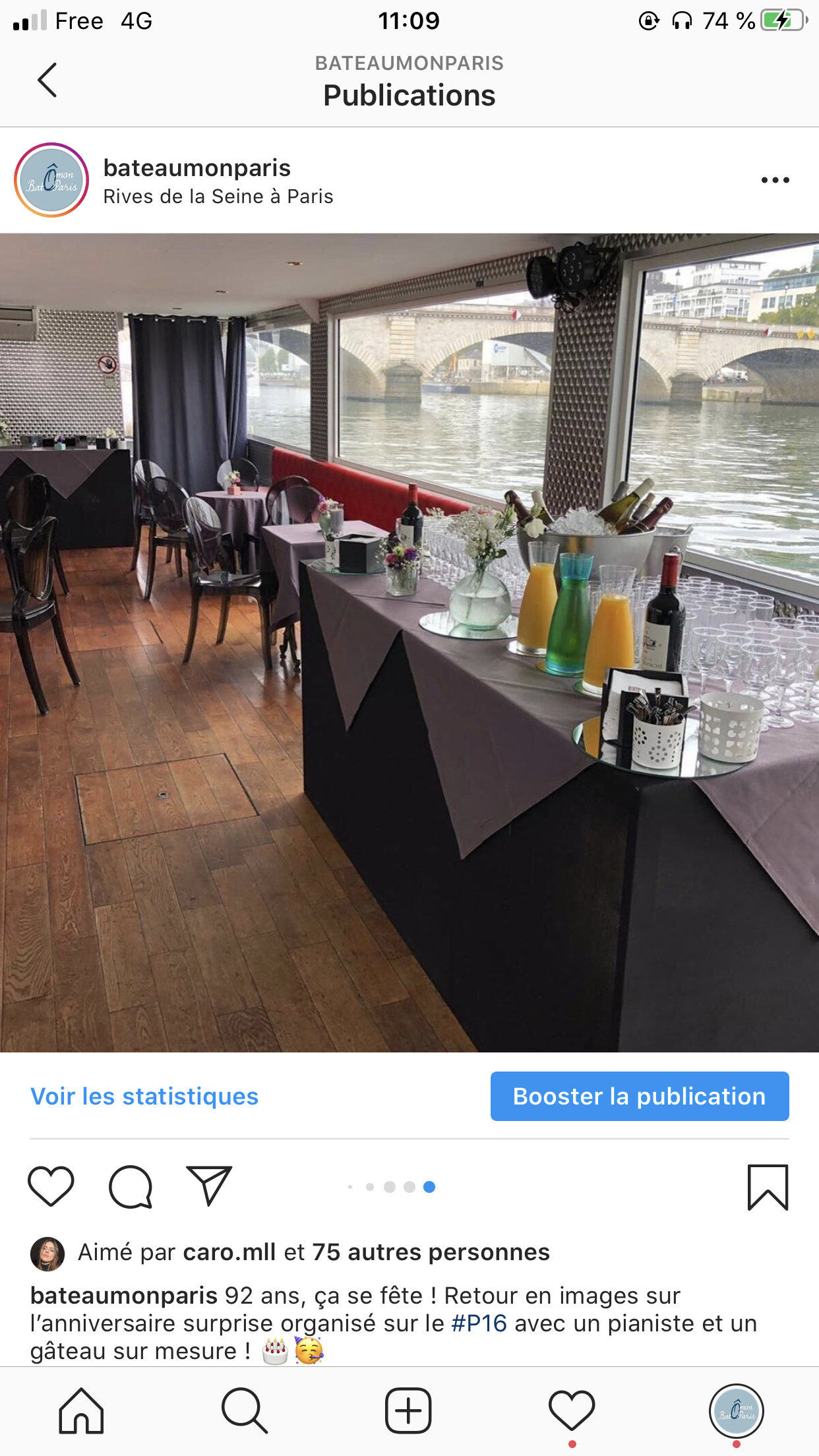Screen dimensions: 819x1456
Task: Open bateaumonparis profile picture story
Action: [x=51, y=180]
